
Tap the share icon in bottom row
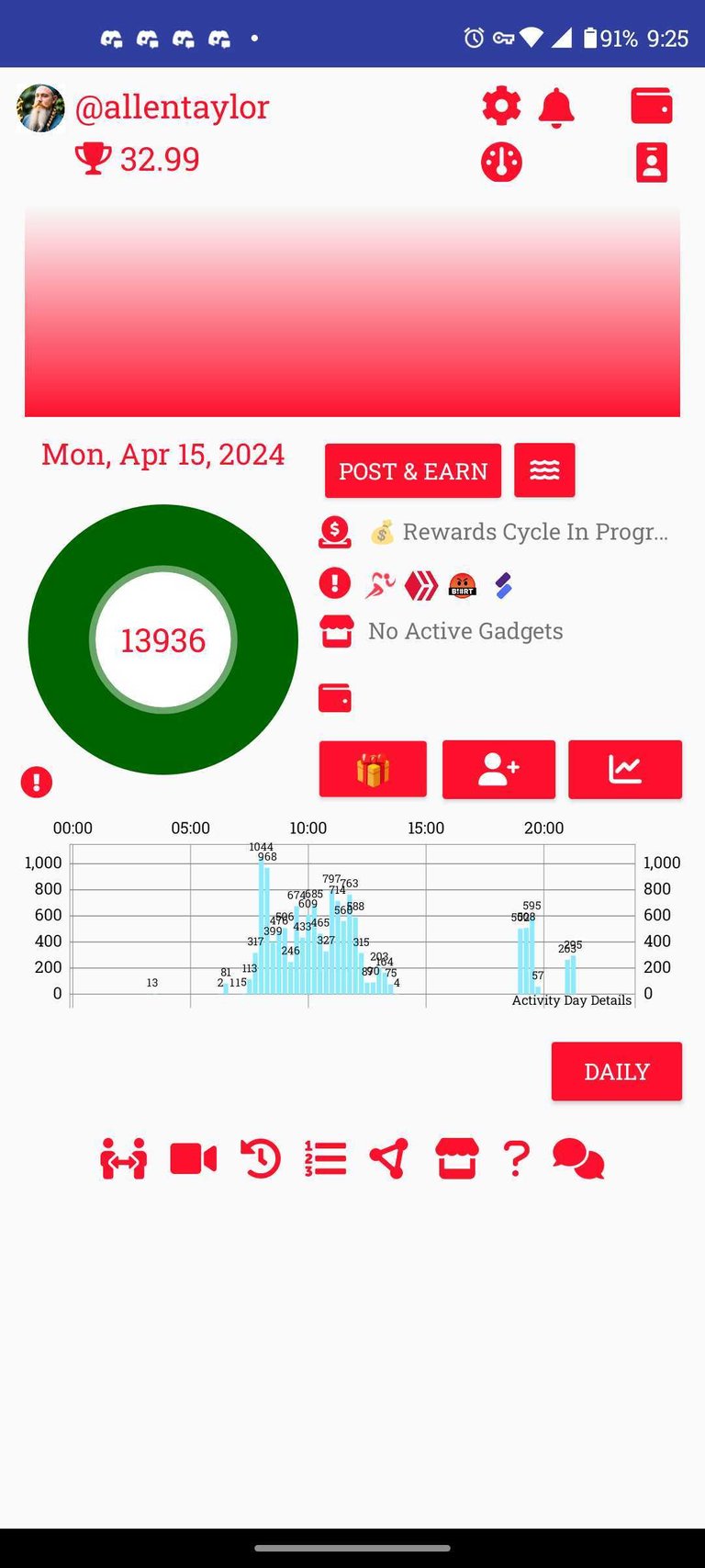tap(389, 1159)
